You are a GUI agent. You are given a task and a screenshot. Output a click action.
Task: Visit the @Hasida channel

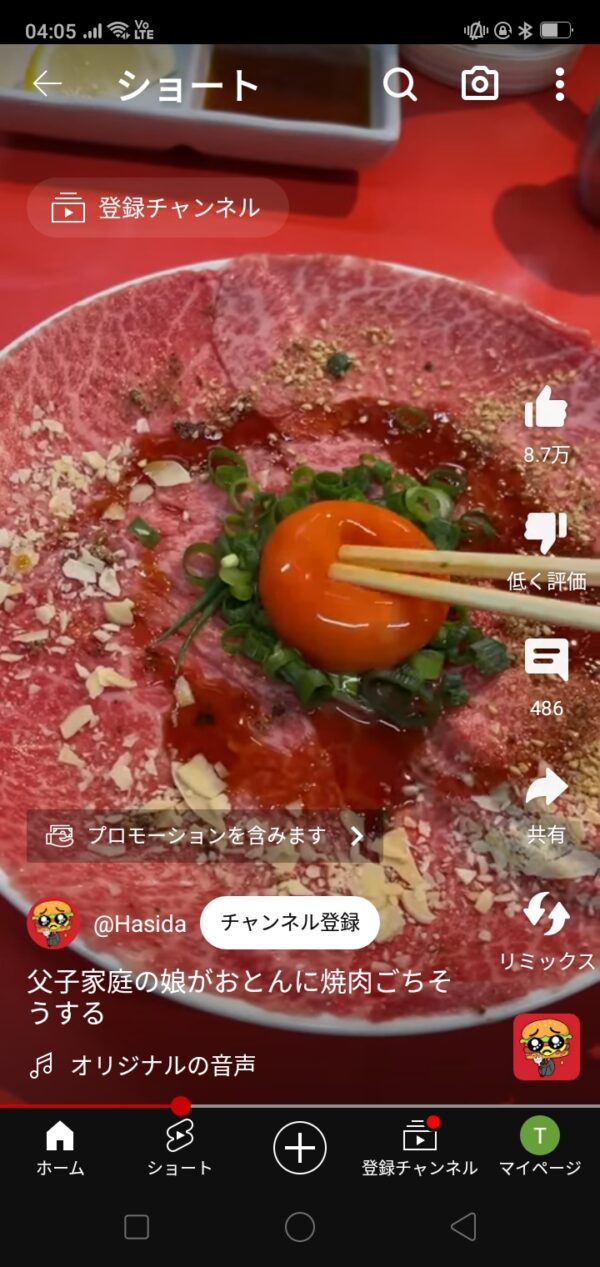(x=140, y=924)
